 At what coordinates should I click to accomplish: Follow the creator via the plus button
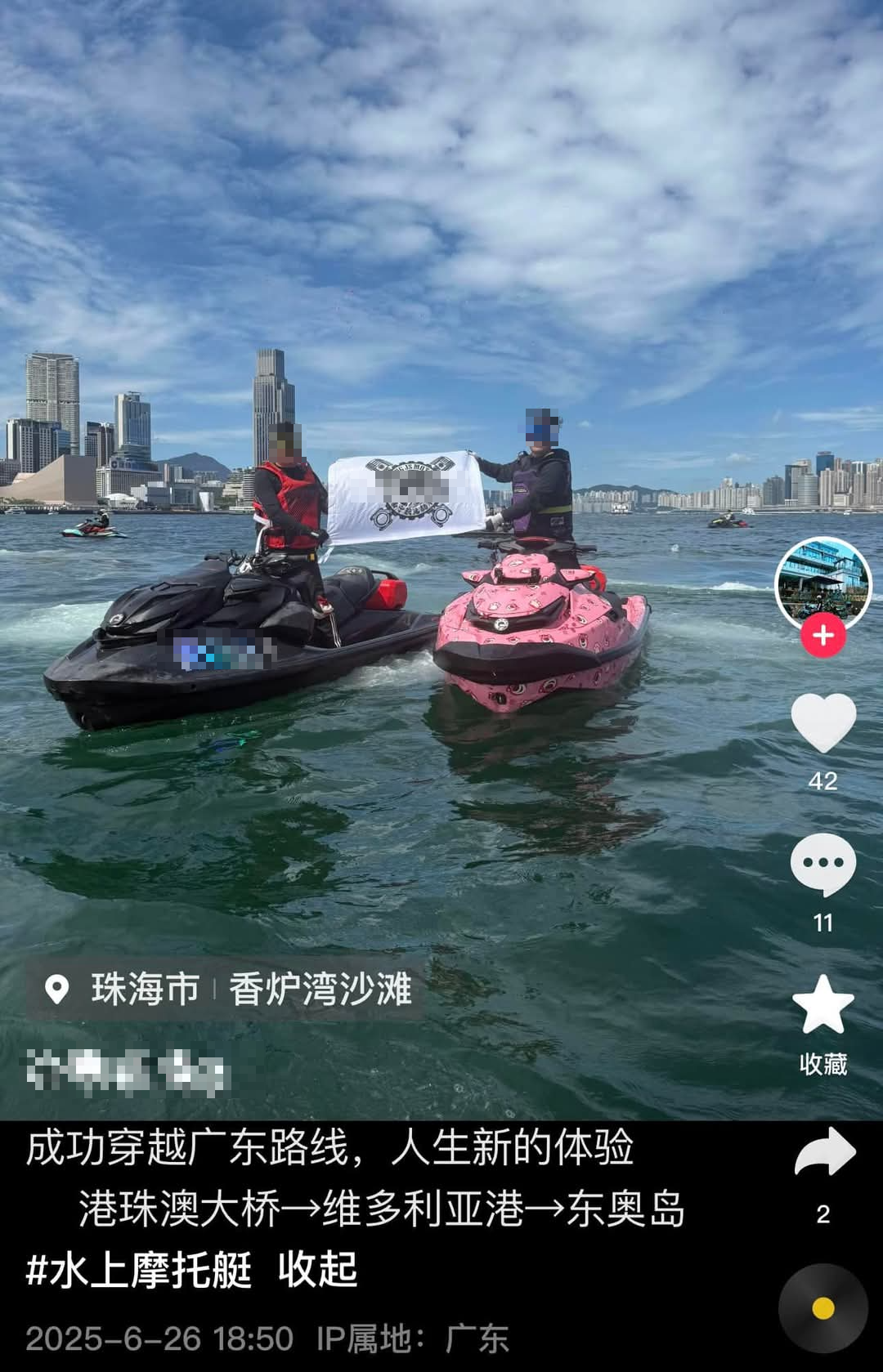point(822,636)
